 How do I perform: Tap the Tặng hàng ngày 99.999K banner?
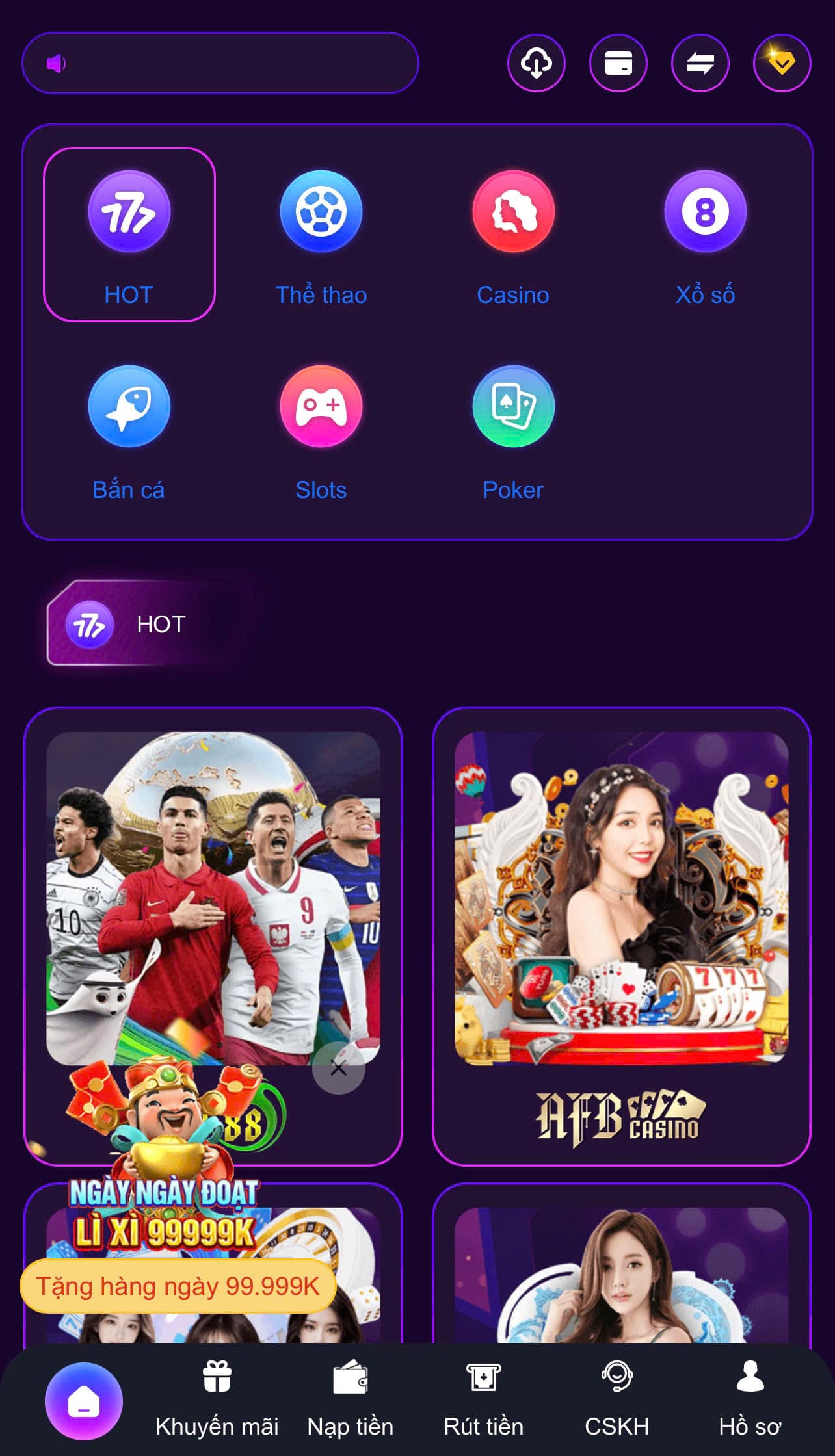click(178, 1286)
